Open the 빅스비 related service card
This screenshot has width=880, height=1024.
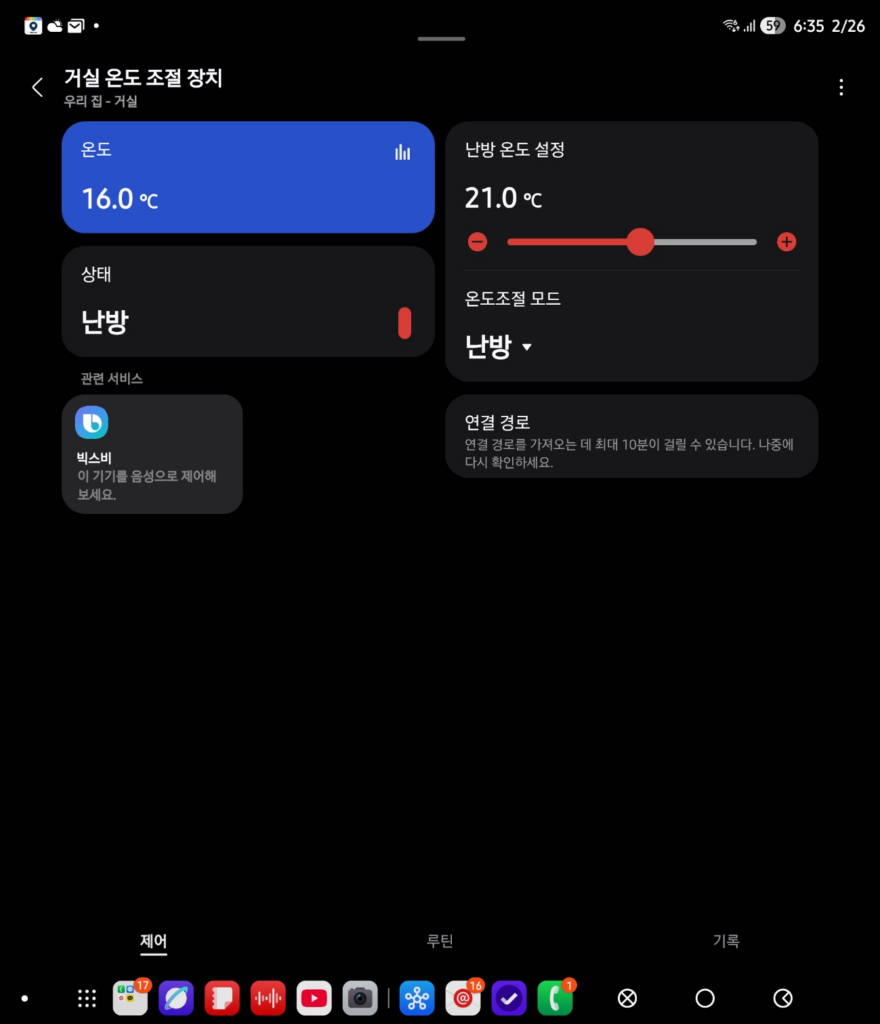coord(152,454)
